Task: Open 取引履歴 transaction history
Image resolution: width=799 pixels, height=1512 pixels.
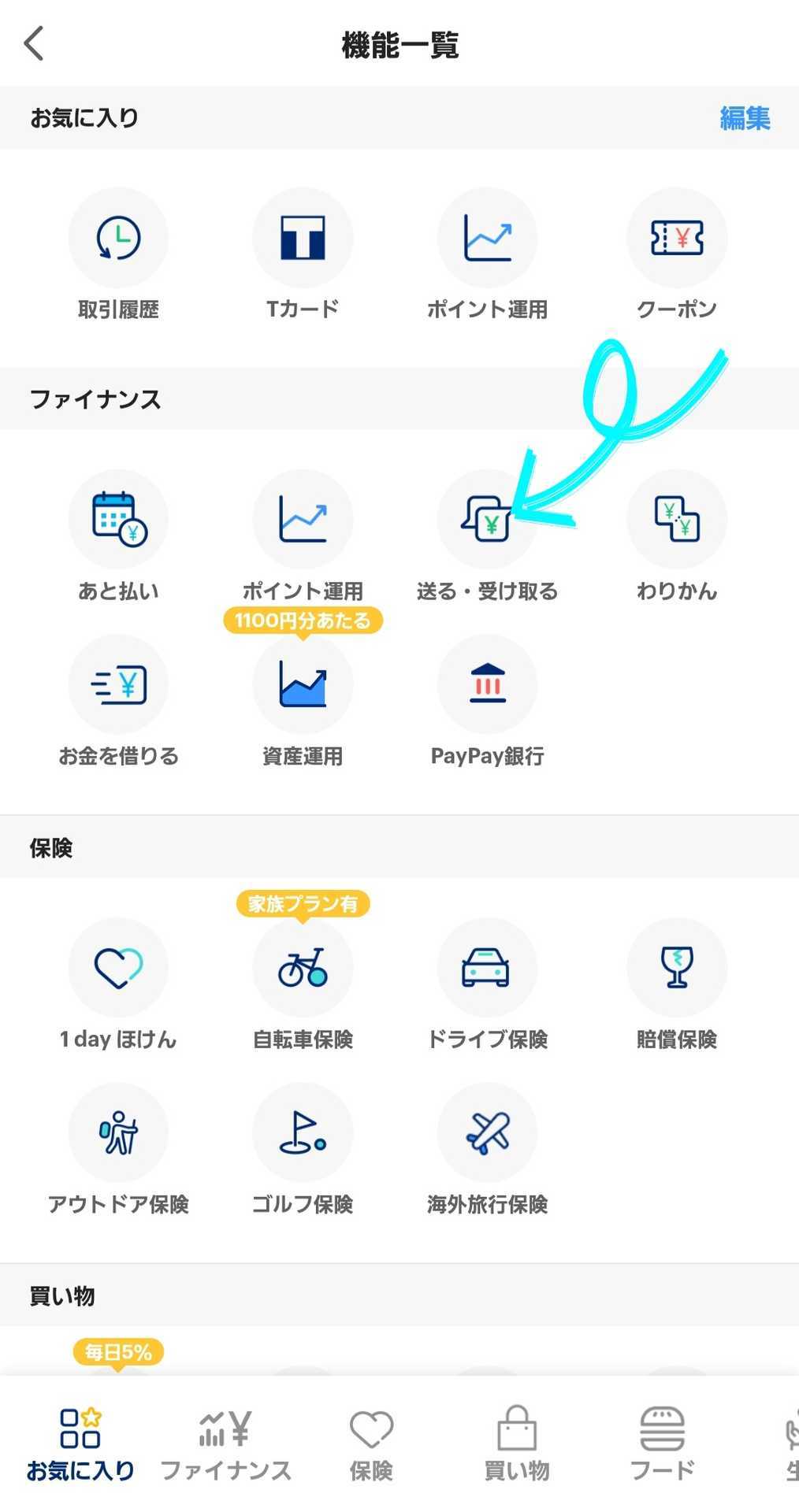Action: [118, 238]
